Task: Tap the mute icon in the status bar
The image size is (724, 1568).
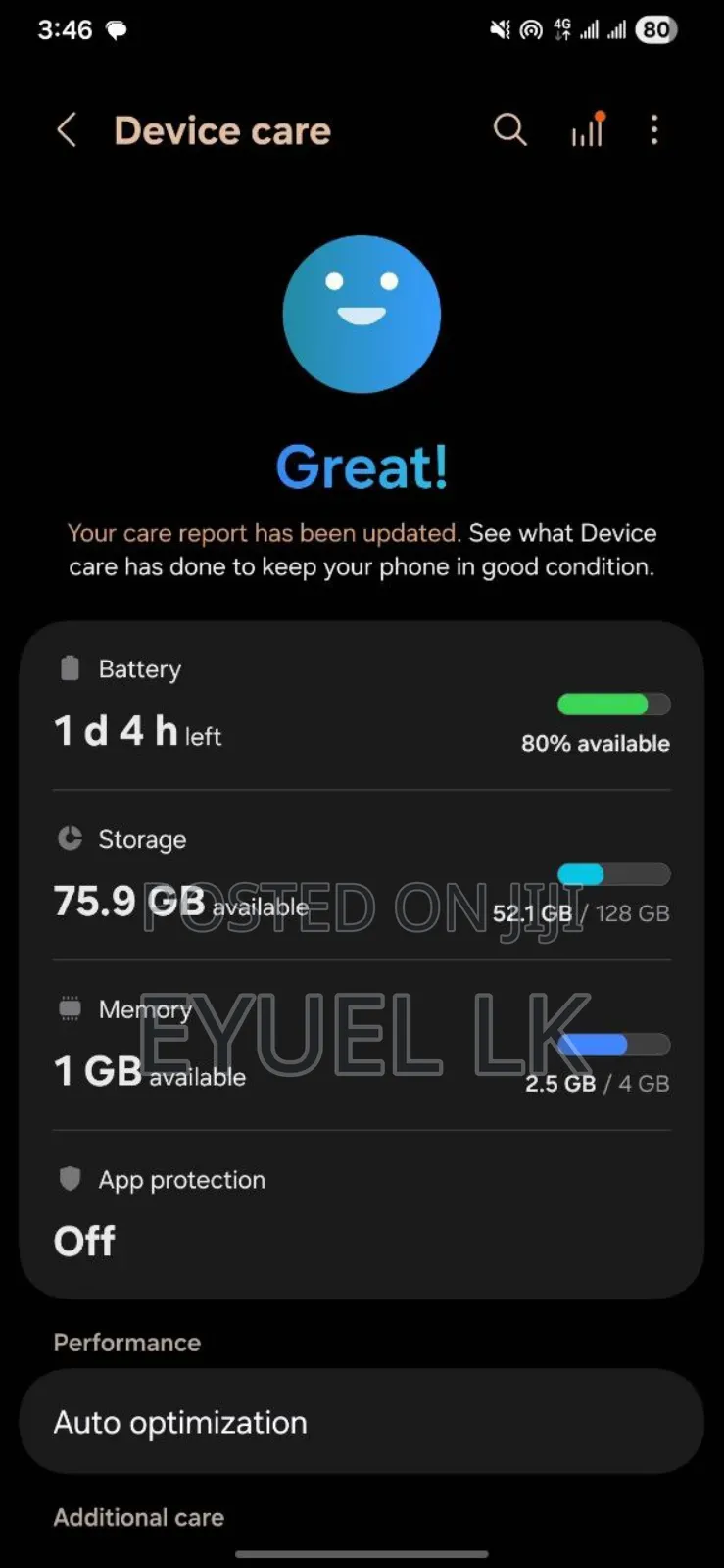Action: pyautogui.click(x=499, y=29)
